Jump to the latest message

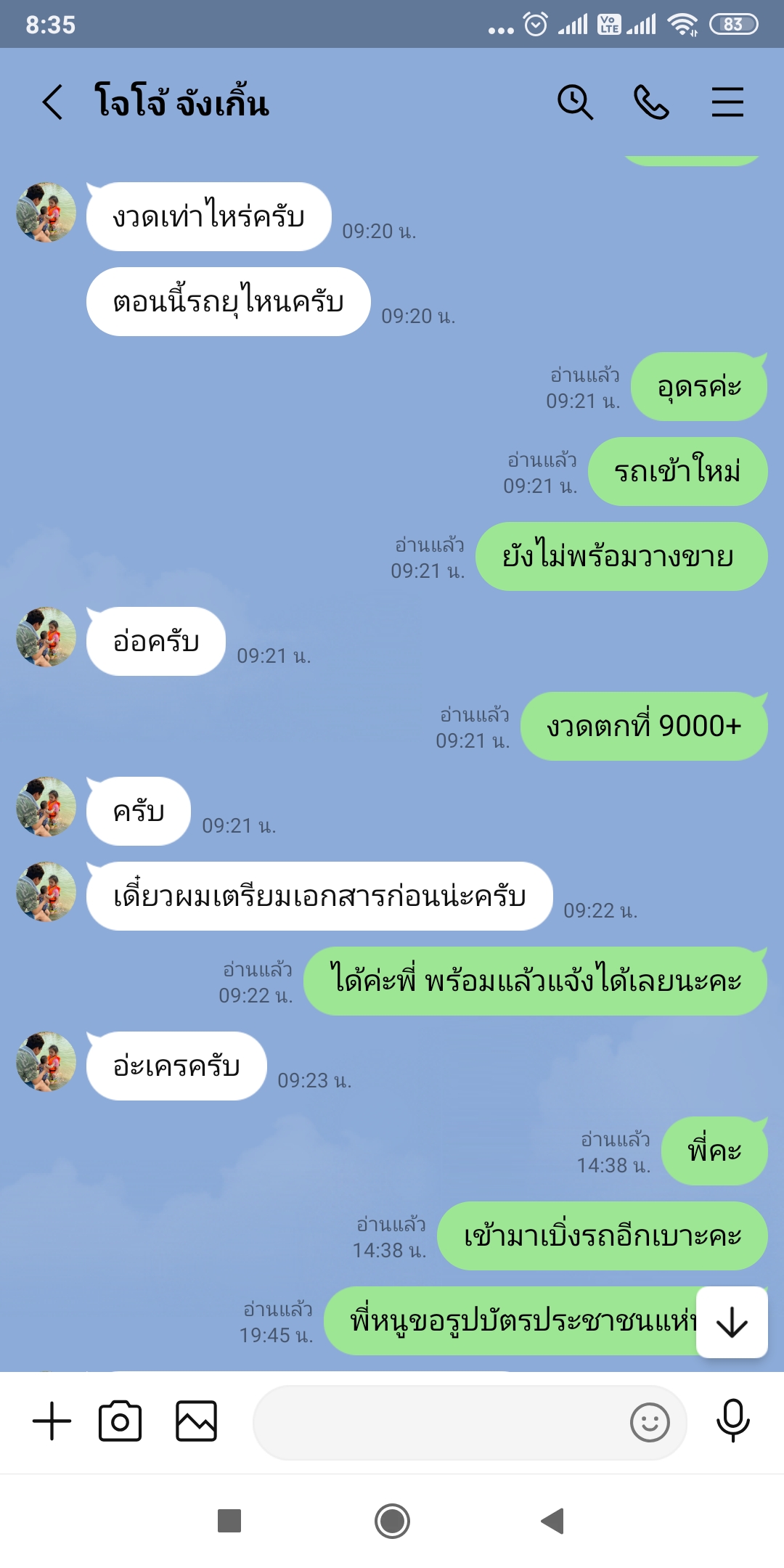[732, 1322]
